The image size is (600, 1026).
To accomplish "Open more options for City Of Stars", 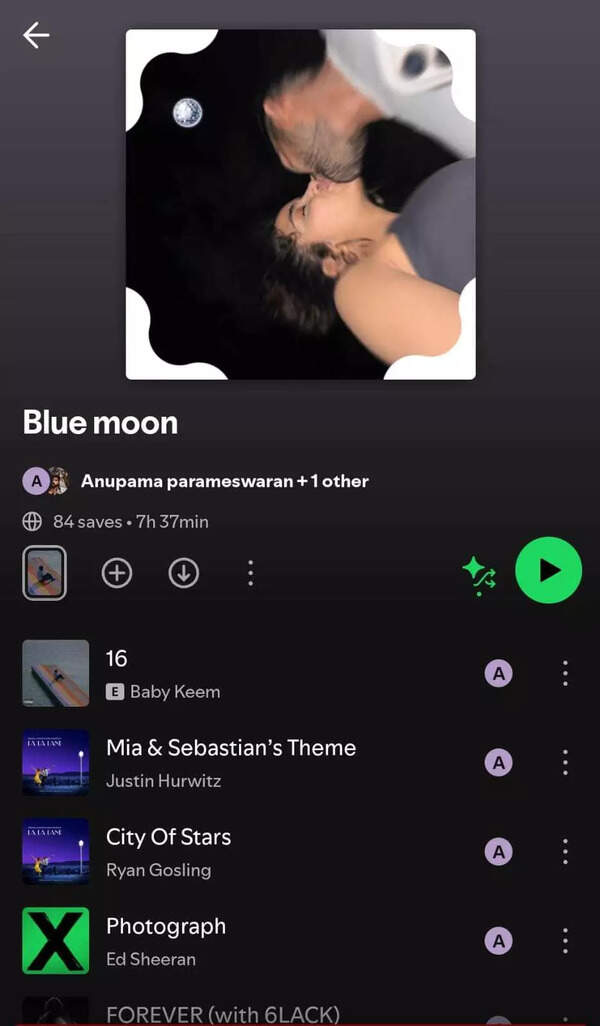I will coord(565,851).
